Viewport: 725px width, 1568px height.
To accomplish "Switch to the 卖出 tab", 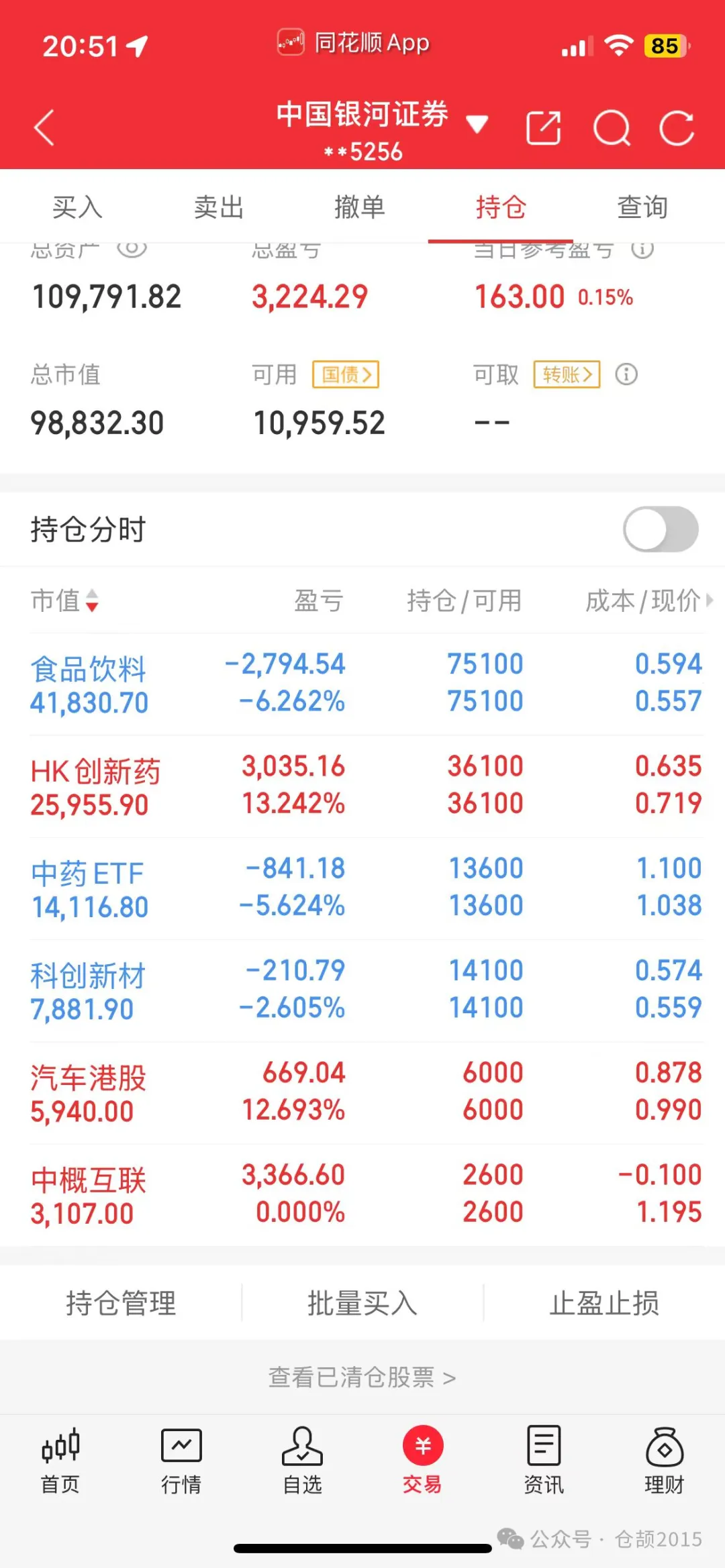I will [219, 207].
